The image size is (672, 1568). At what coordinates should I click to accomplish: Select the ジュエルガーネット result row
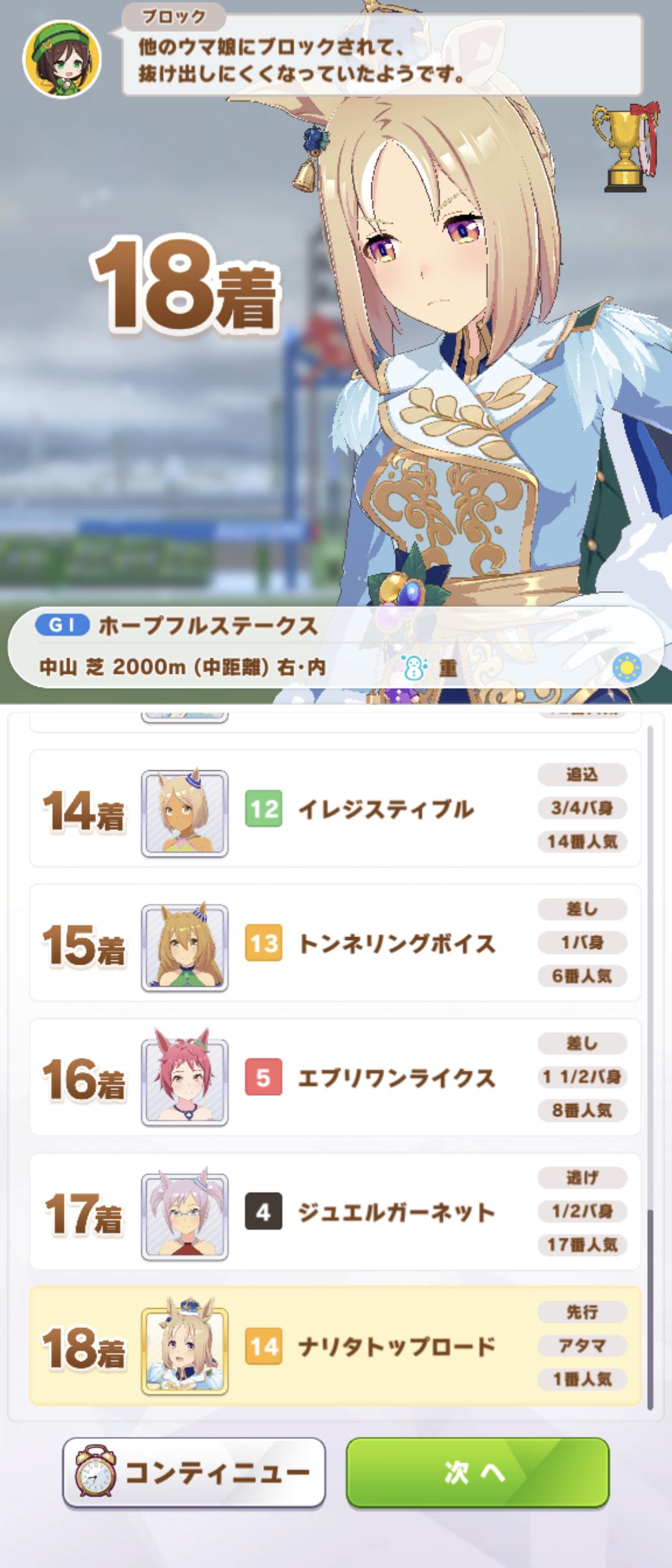point(335,1212)
